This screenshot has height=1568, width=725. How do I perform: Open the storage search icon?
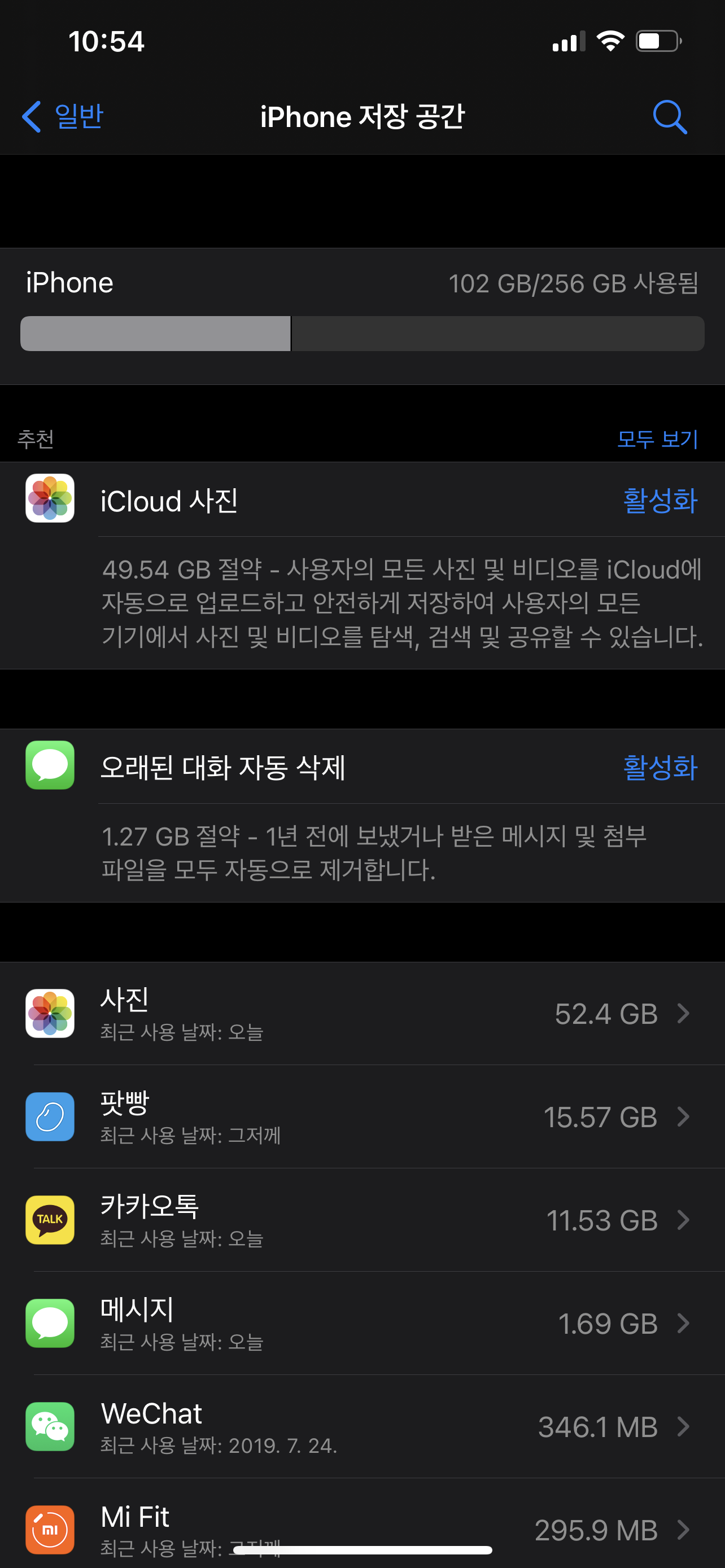click(x=669, y=116)
